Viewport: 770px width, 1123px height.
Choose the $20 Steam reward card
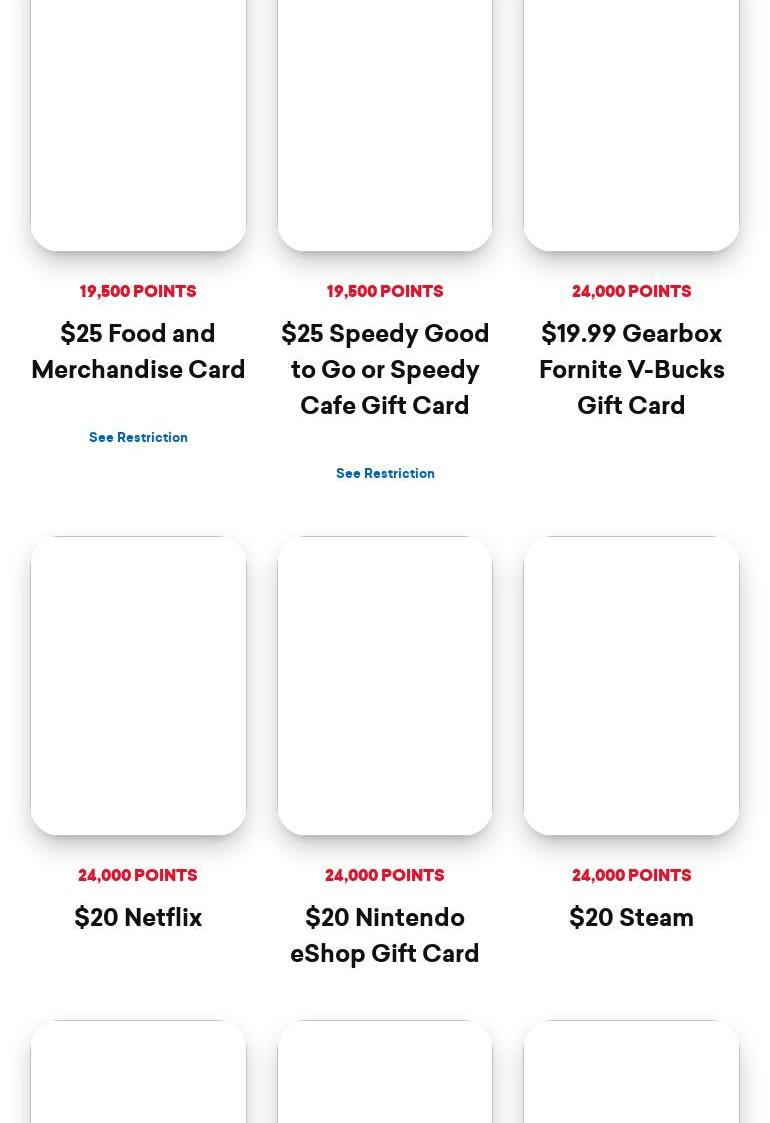click(x=631, y=917)
